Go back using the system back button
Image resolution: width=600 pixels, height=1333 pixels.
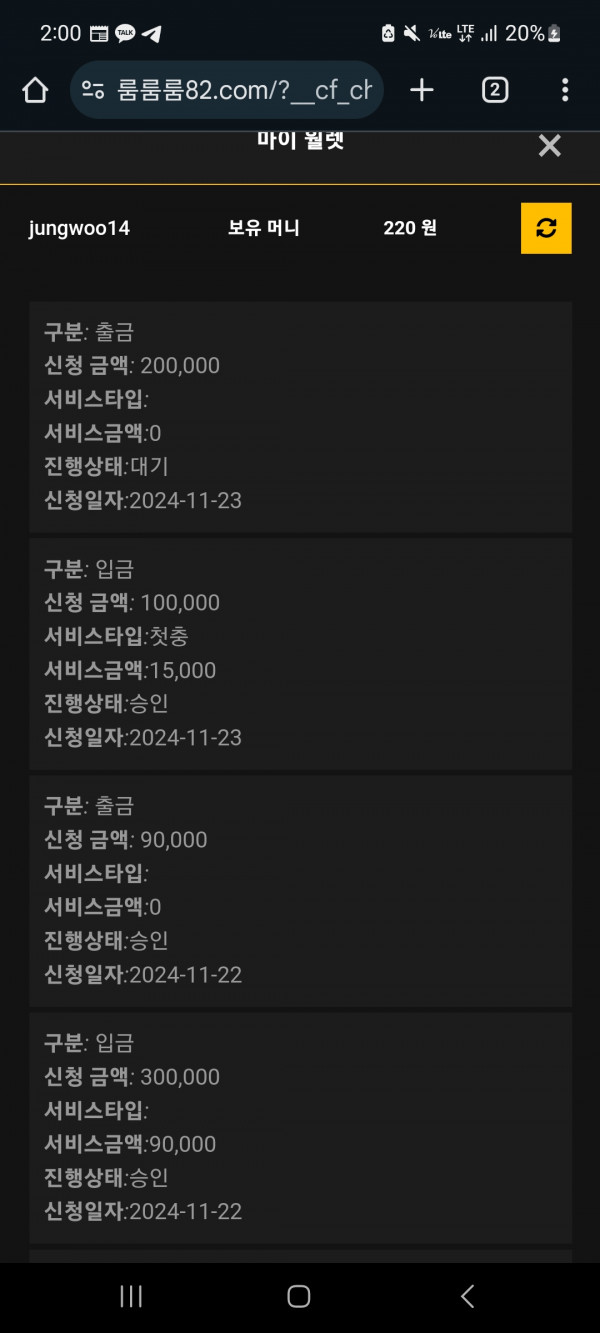point(467,1297)
